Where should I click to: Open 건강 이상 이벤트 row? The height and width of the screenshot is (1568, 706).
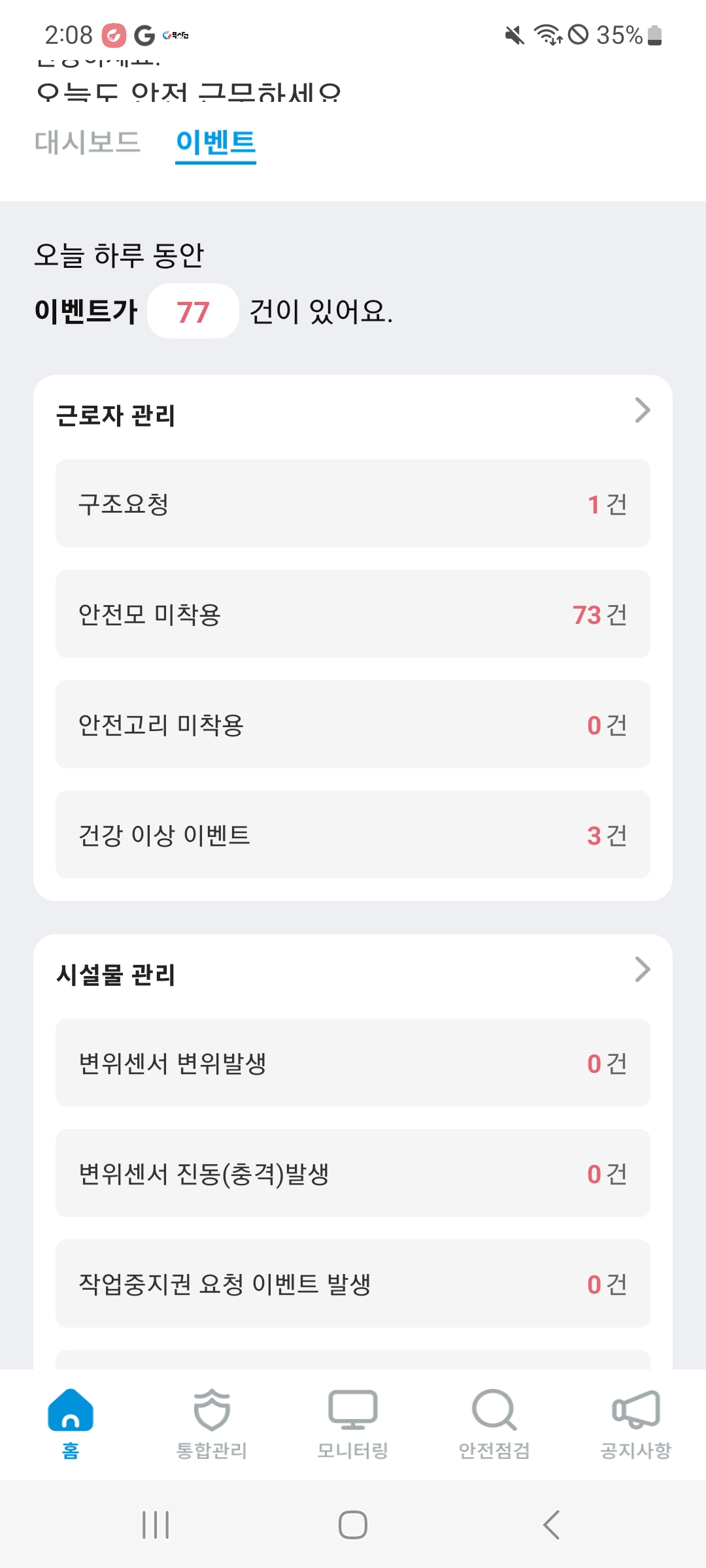(353, 835)
